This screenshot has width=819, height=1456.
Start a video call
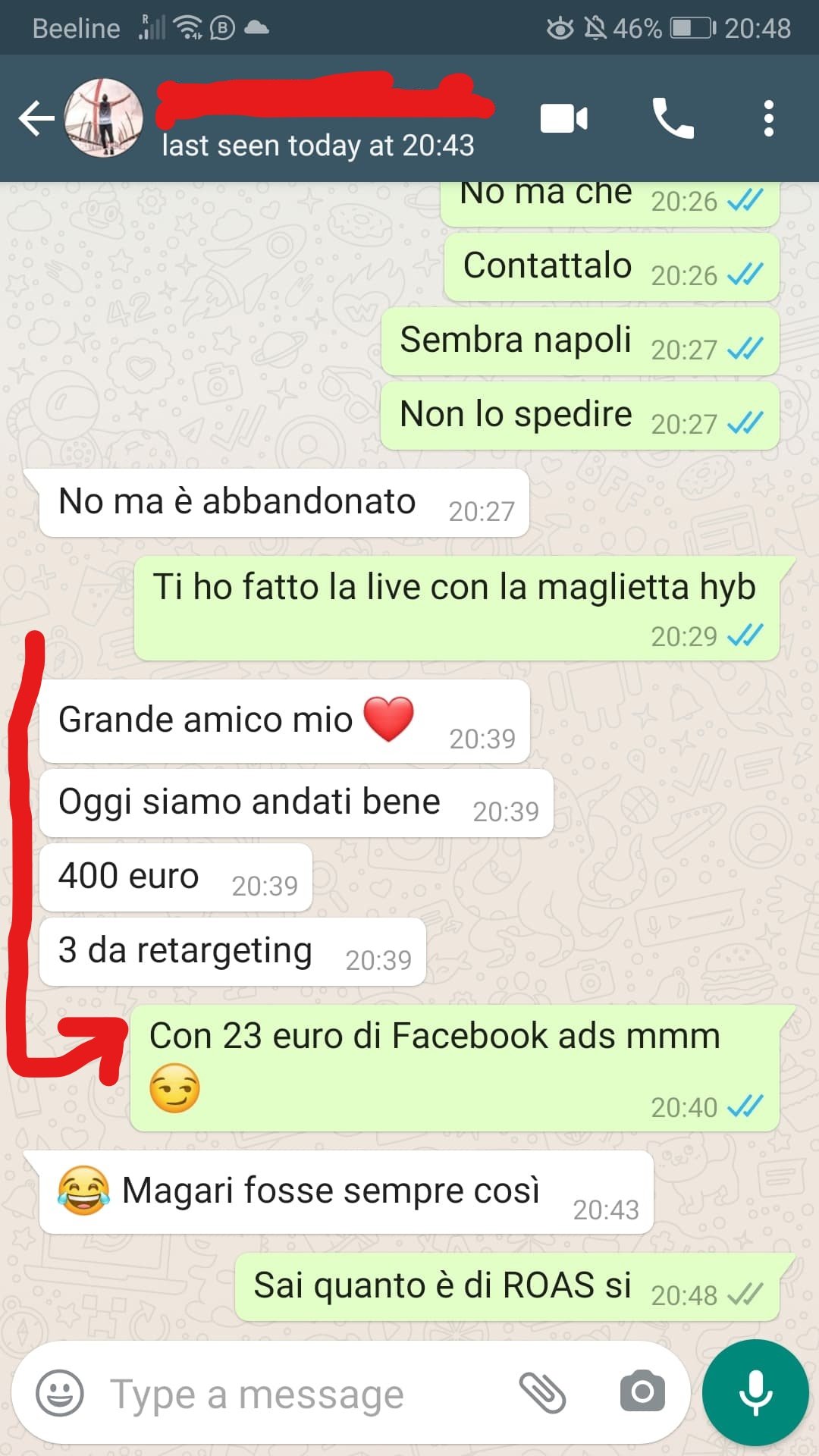(x=563, y=119)
